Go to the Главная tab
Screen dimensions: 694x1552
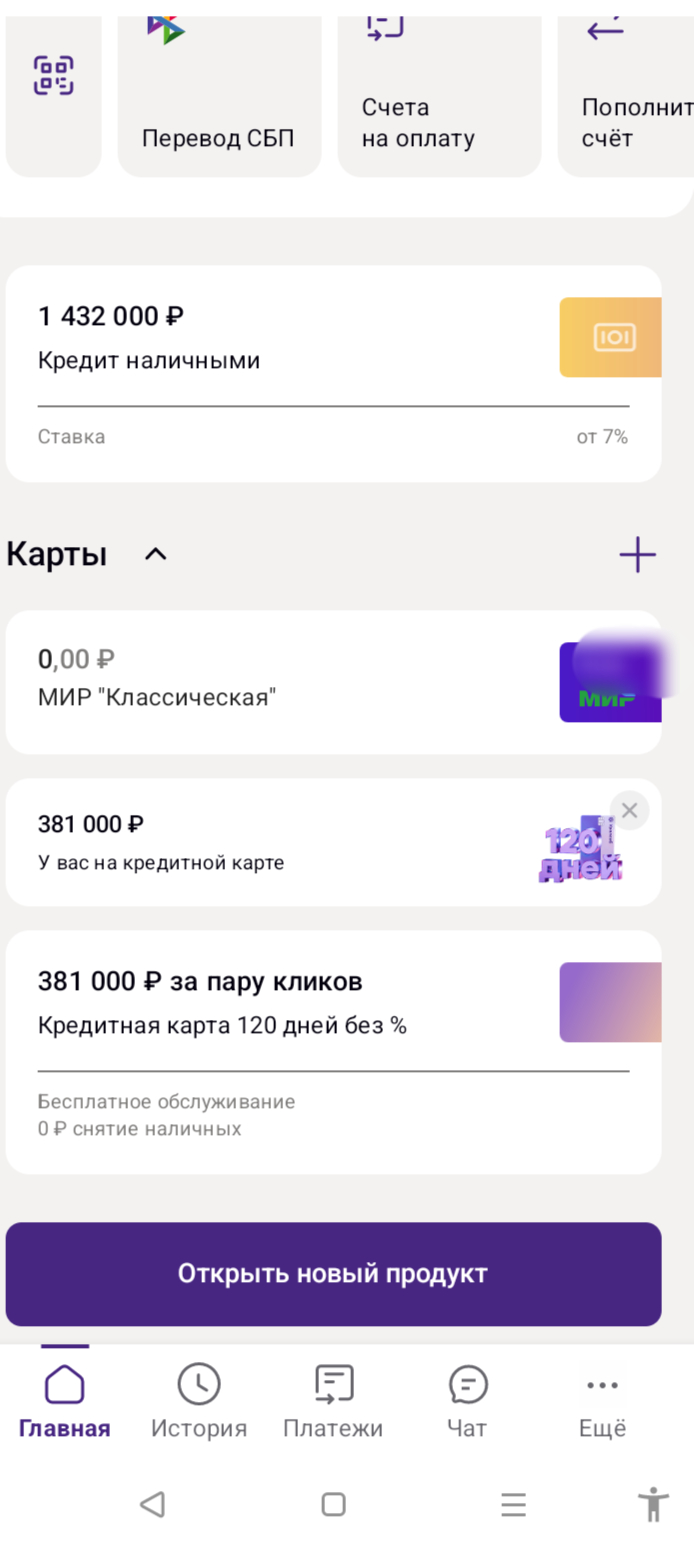(x=65, y=1402)
